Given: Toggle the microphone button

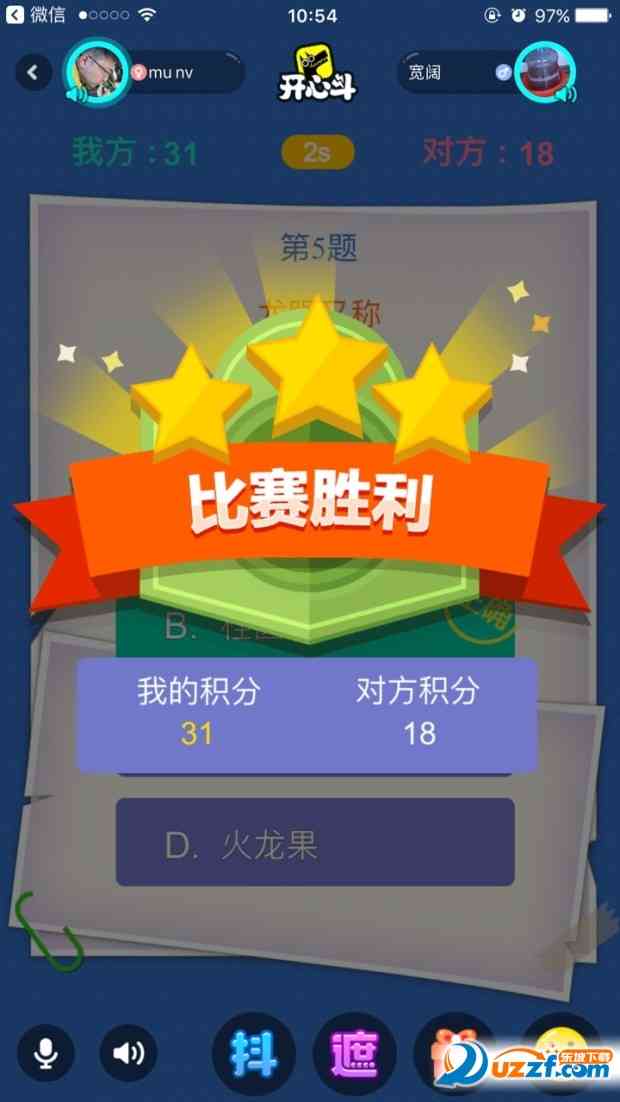Looking at the screenshot, I should (45, 1052).
